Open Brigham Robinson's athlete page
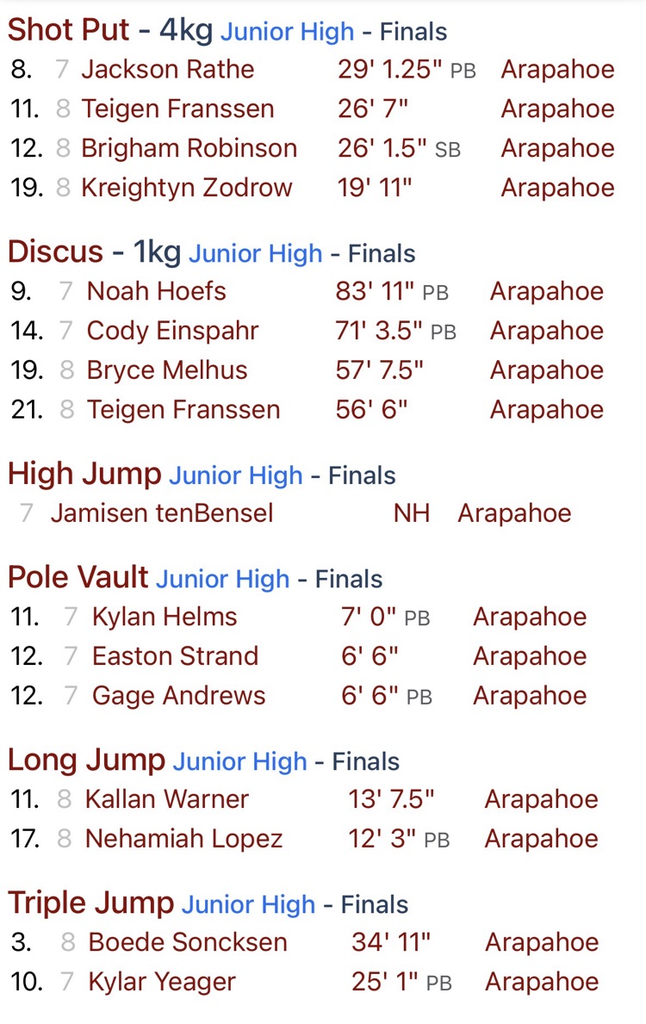 189,148
